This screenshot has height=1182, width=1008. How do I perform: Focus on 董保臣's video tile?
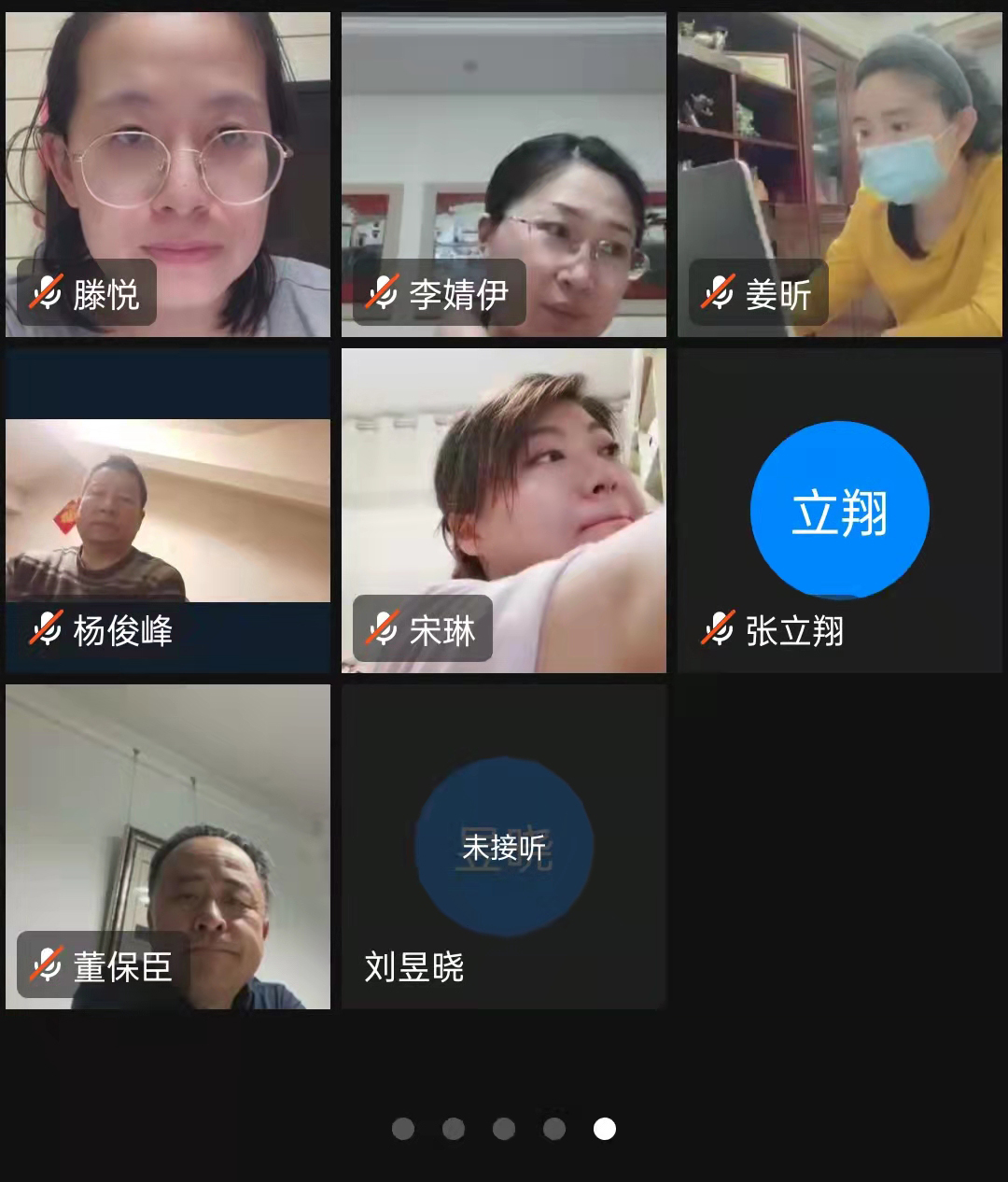click(x=168, y=847)
